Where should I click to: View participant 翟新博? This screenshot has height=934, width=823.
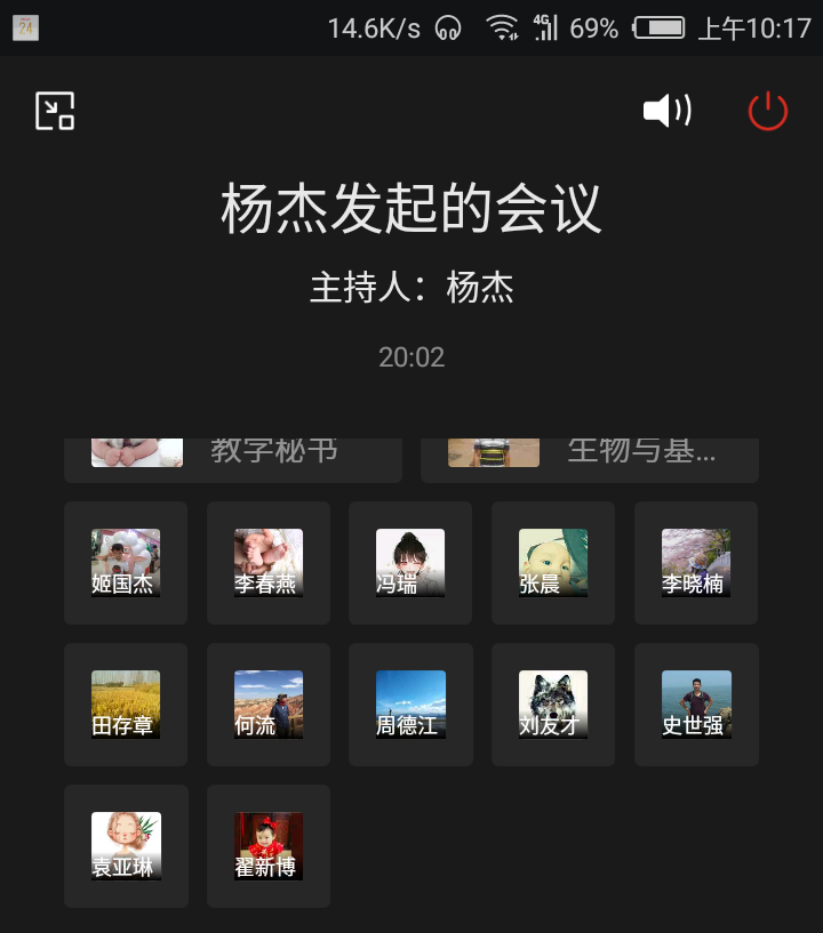pyautogui.click(x=268, y=846)
